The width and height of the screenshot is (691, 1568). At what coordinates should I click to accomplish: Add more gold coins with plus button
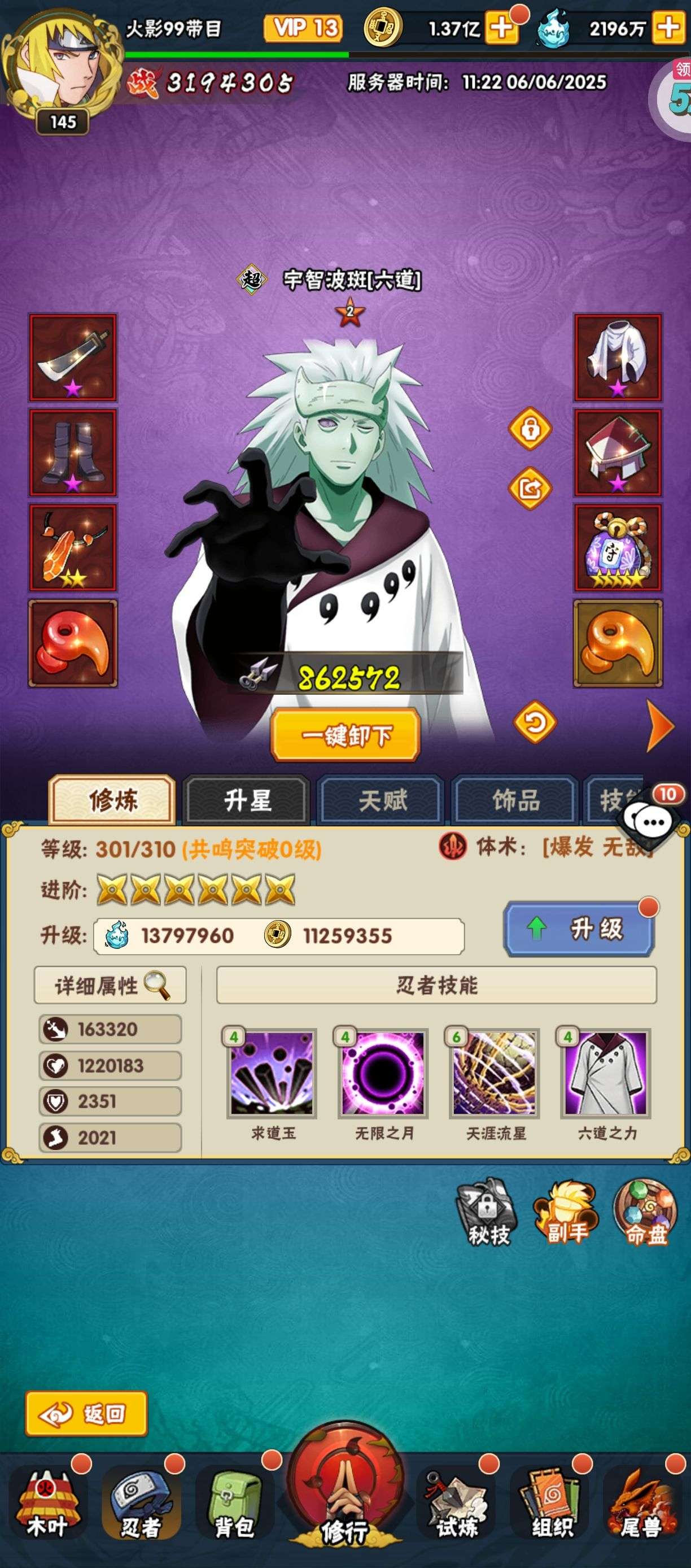(502, 28)
